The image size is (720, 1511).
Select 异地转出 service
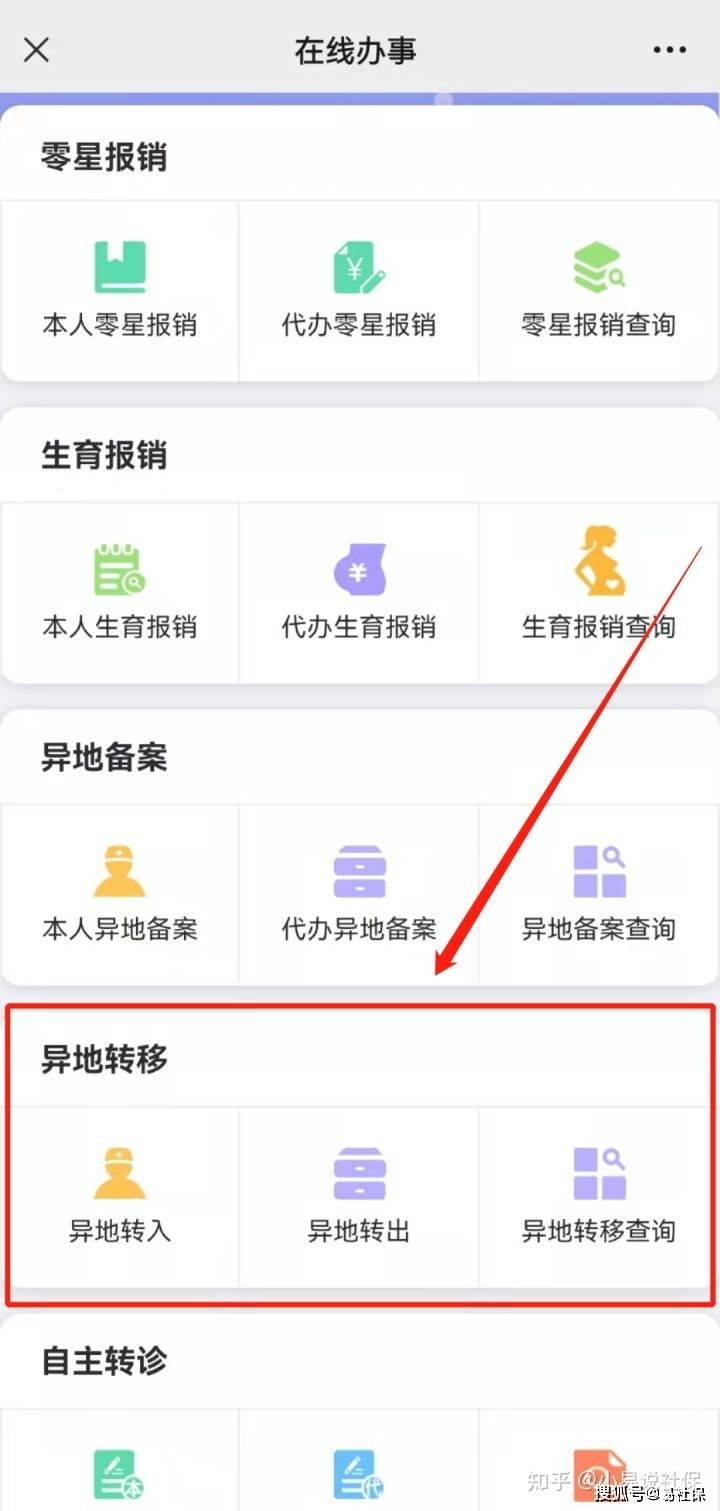tap(359, 1194)
